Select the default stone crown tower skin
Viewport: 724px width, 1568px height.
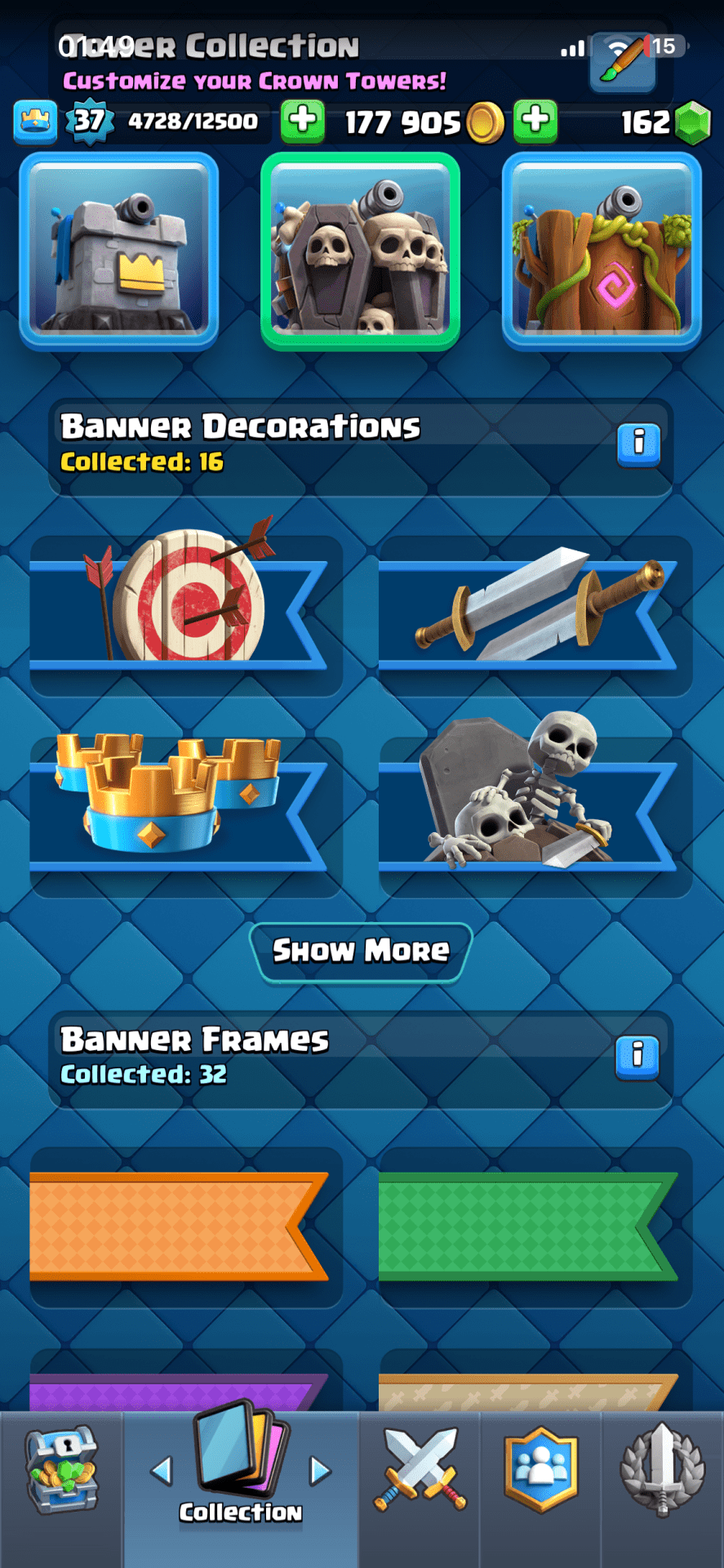point(119,251)
